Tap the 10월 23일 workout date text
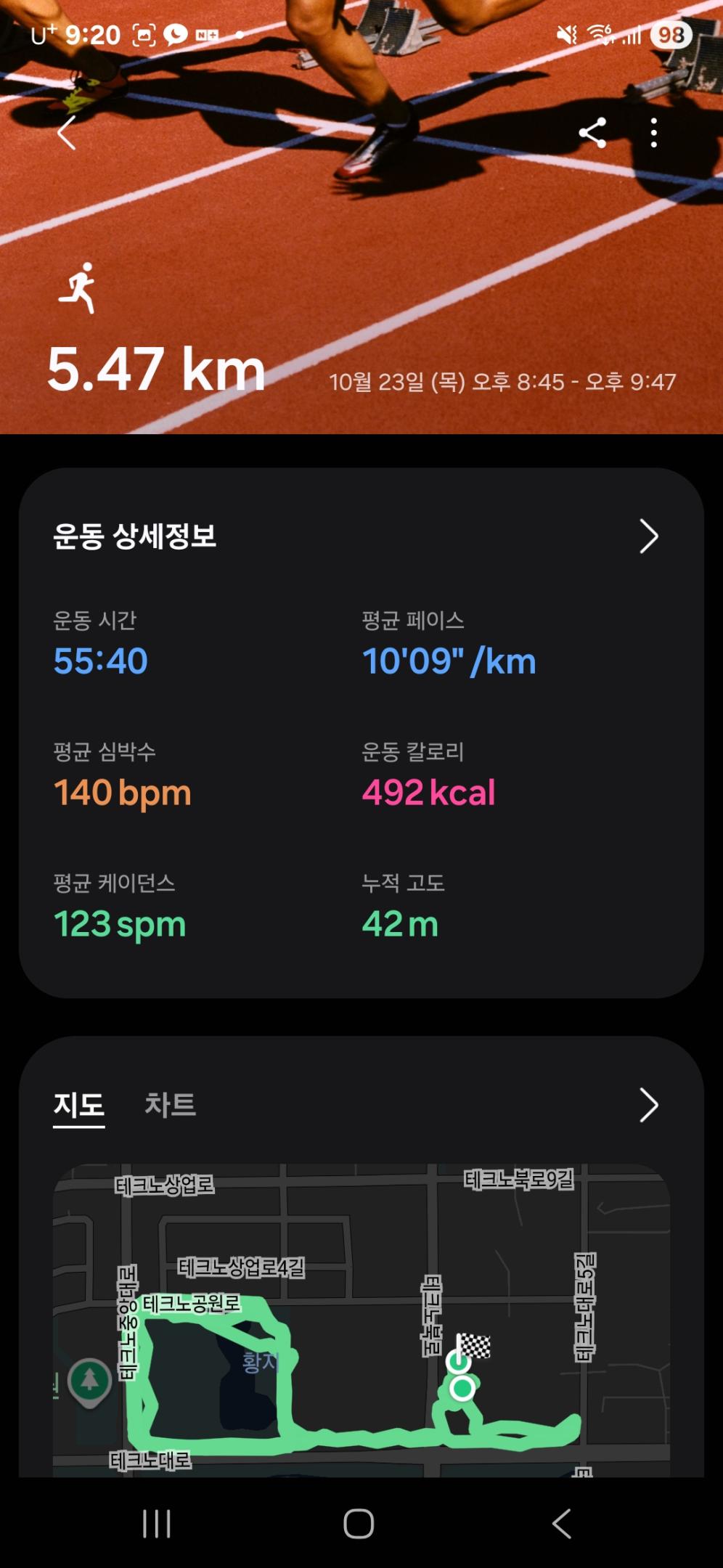This screenshot has height=1568, width=723. click(502, 380)
